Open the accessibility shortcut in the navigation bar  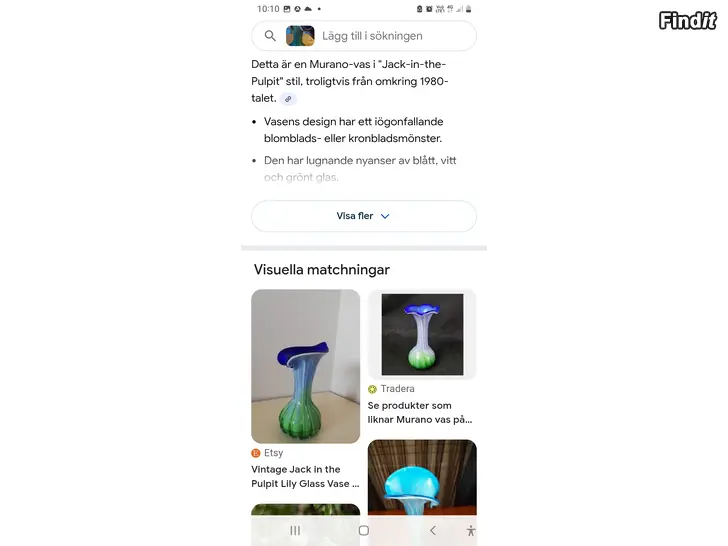pyautogui.click(x=470, y=531)
